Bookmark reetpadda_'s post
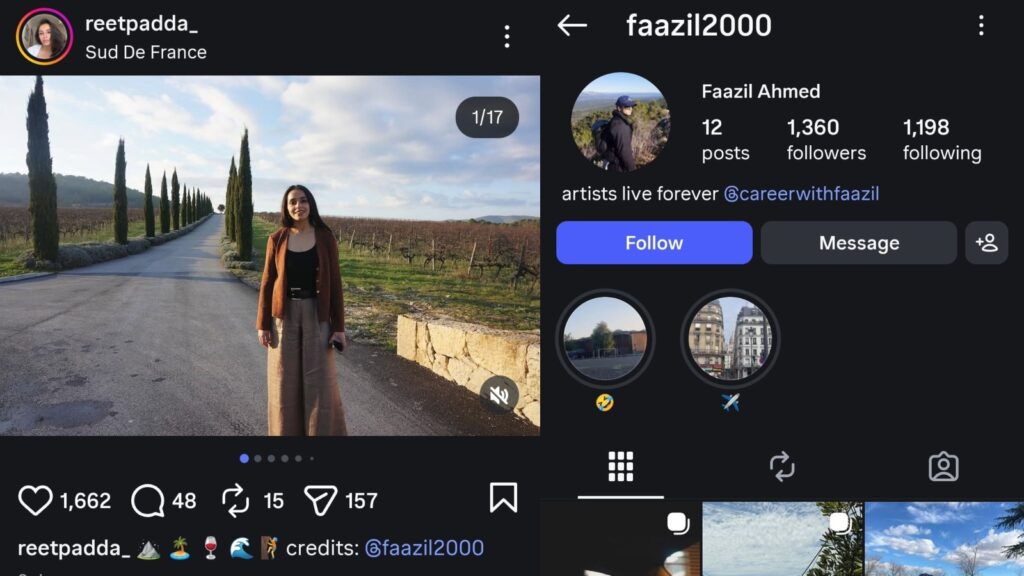The image size is (1024, 576). pos(503,498)
